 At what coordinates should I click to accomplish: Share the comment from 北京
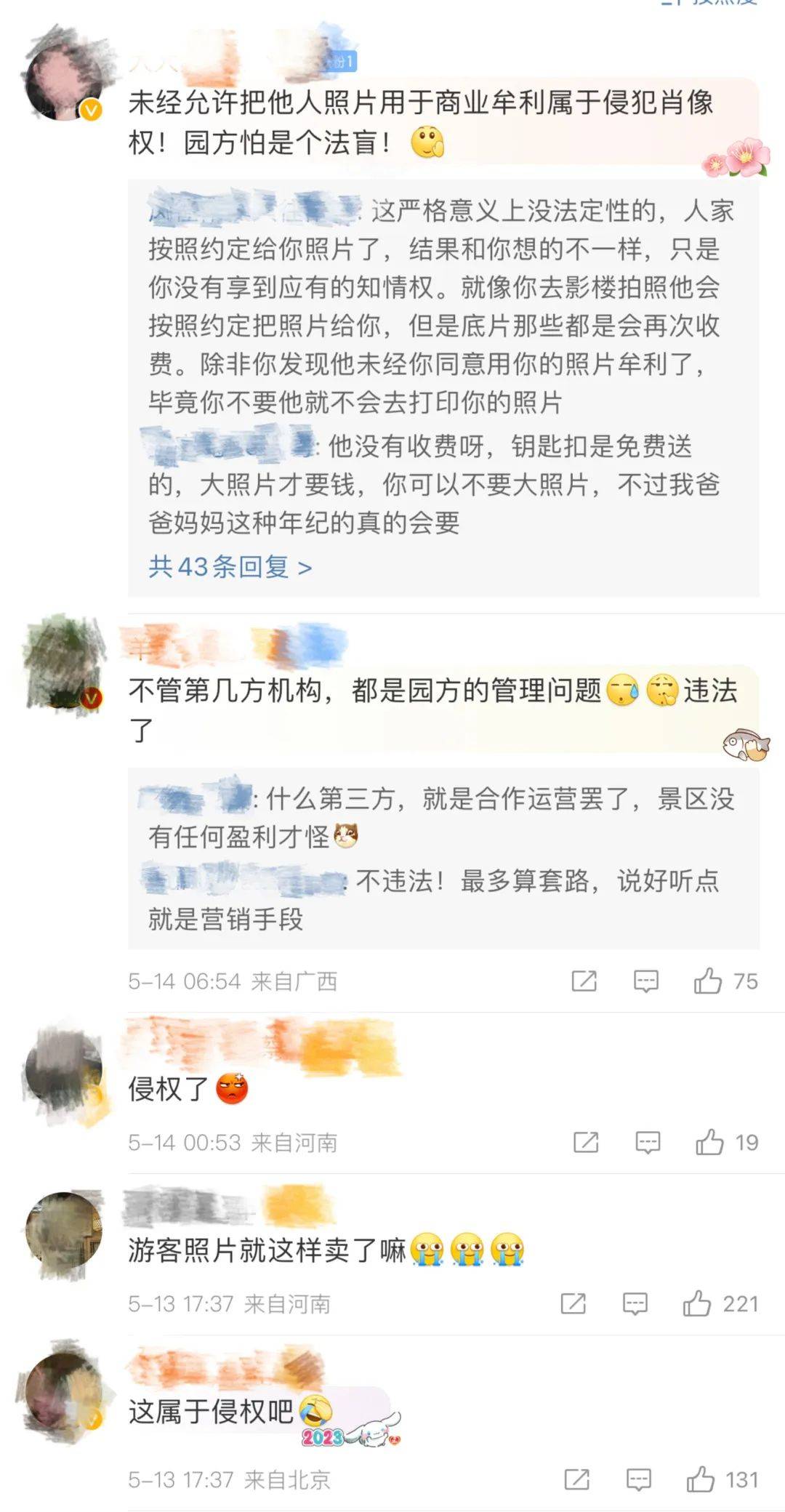576,1479
